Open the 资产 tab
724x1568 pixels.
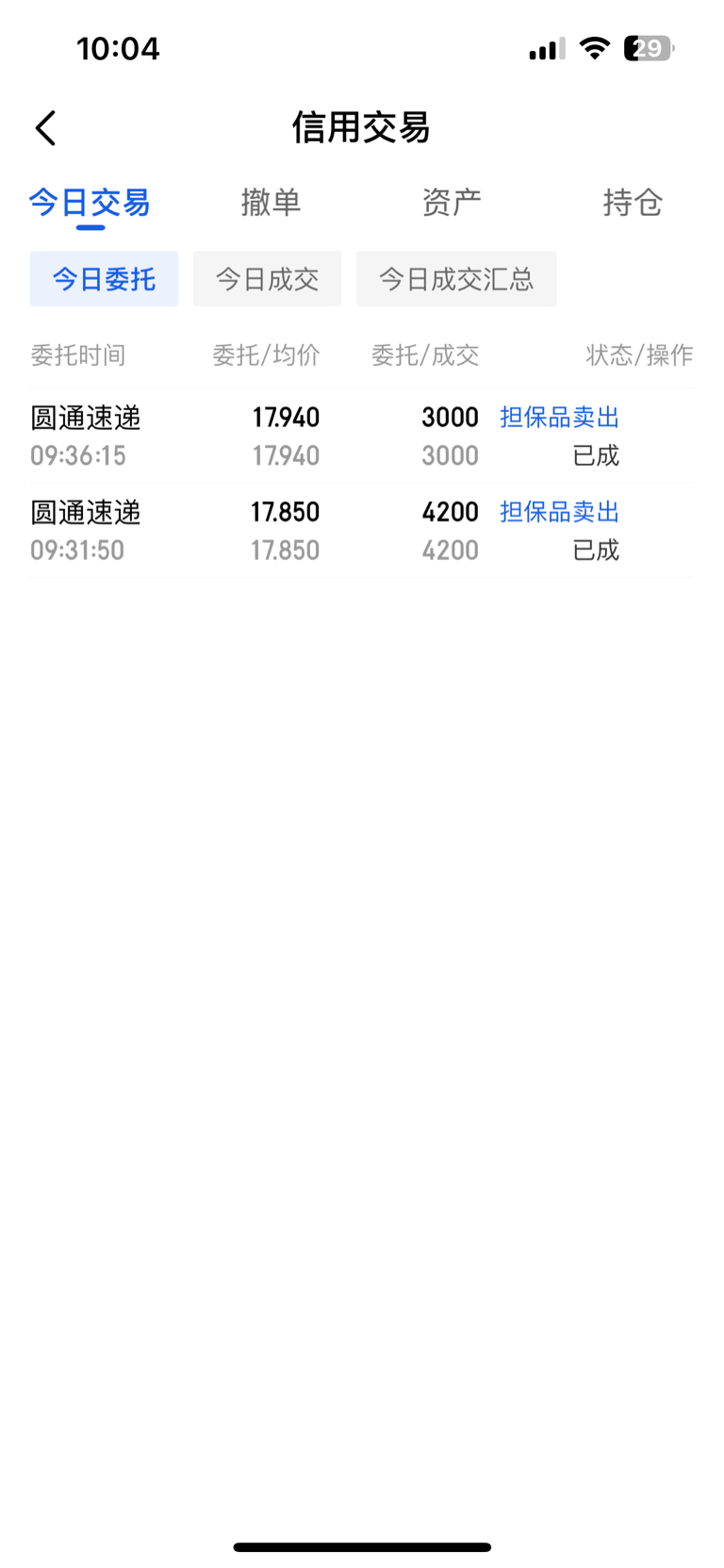tap(452, 202)
